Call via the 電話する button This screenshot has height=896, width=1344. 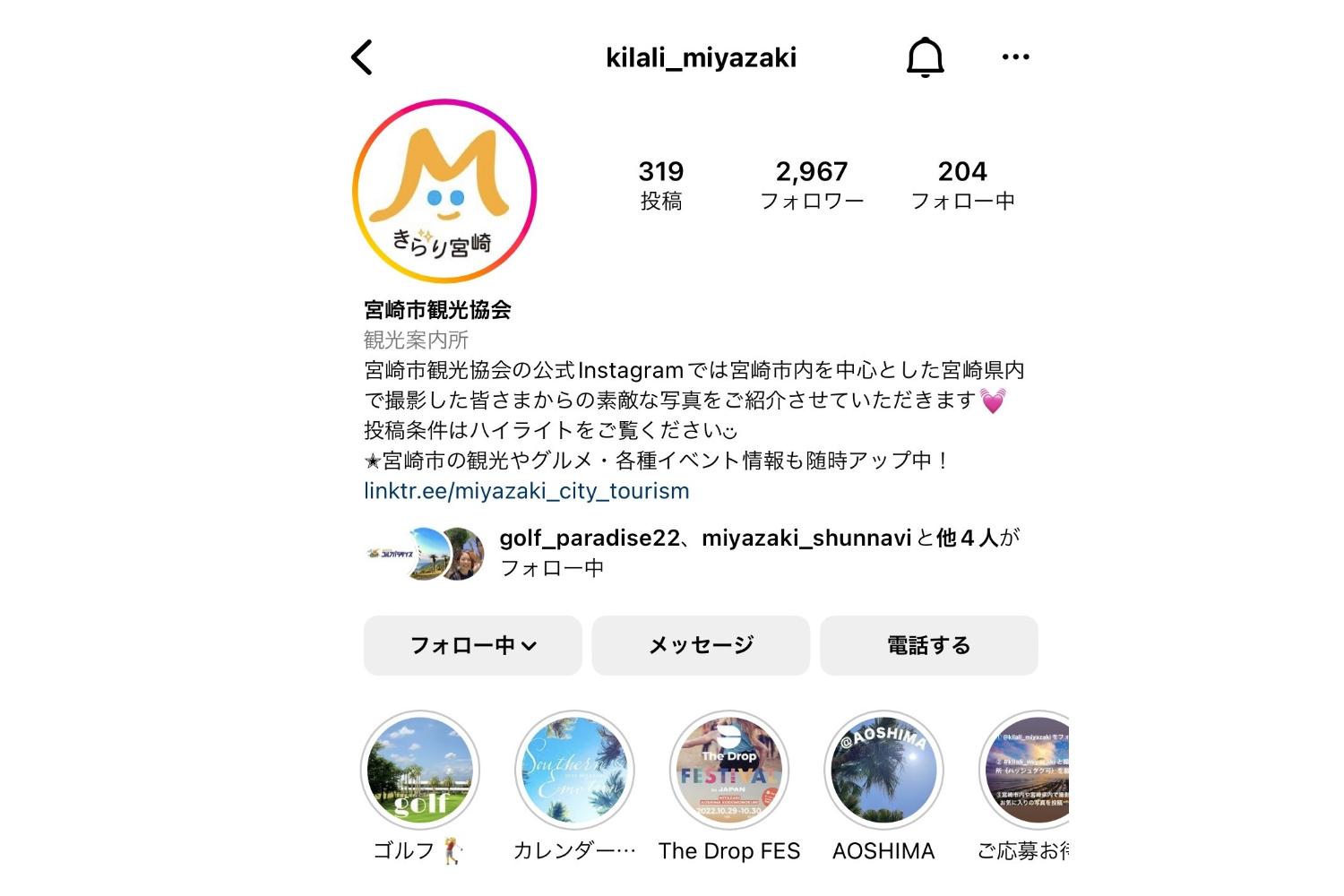[x=928, y=645]
